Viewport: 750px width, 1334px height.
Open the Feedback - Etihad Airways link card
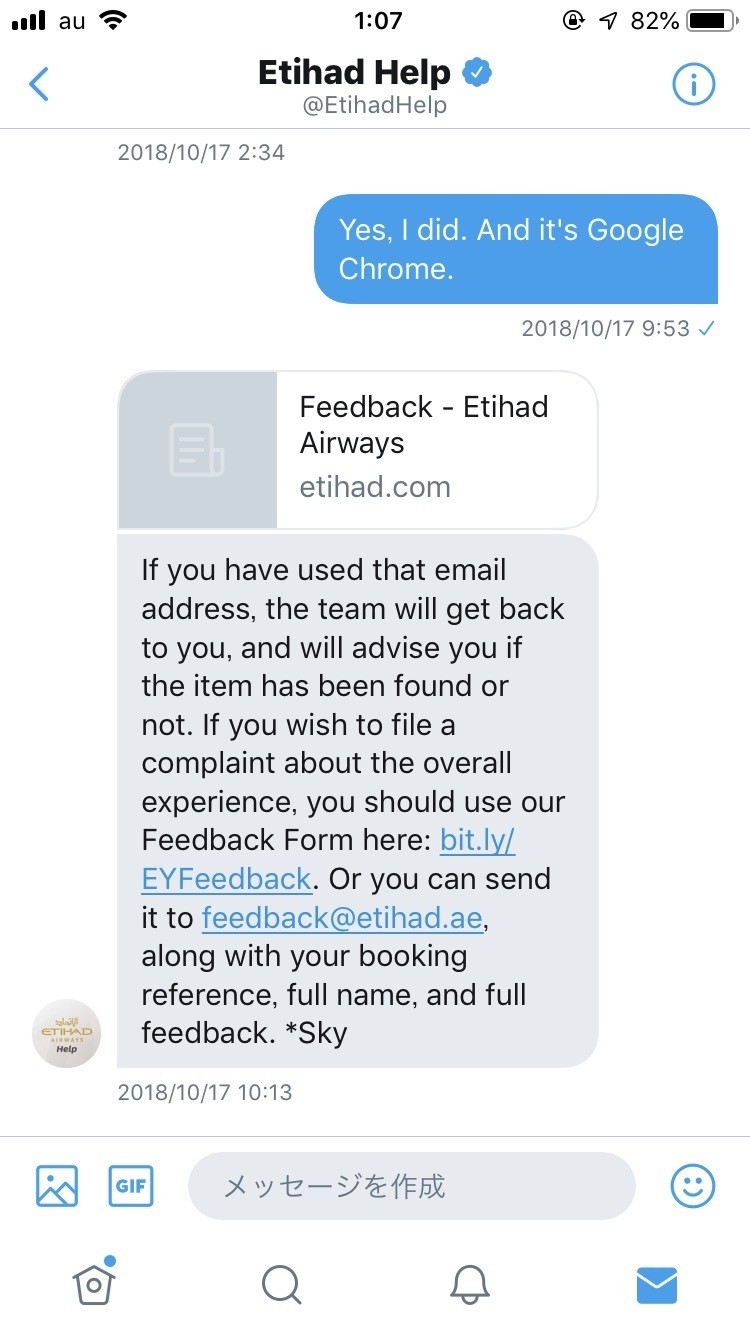(358, 449)
